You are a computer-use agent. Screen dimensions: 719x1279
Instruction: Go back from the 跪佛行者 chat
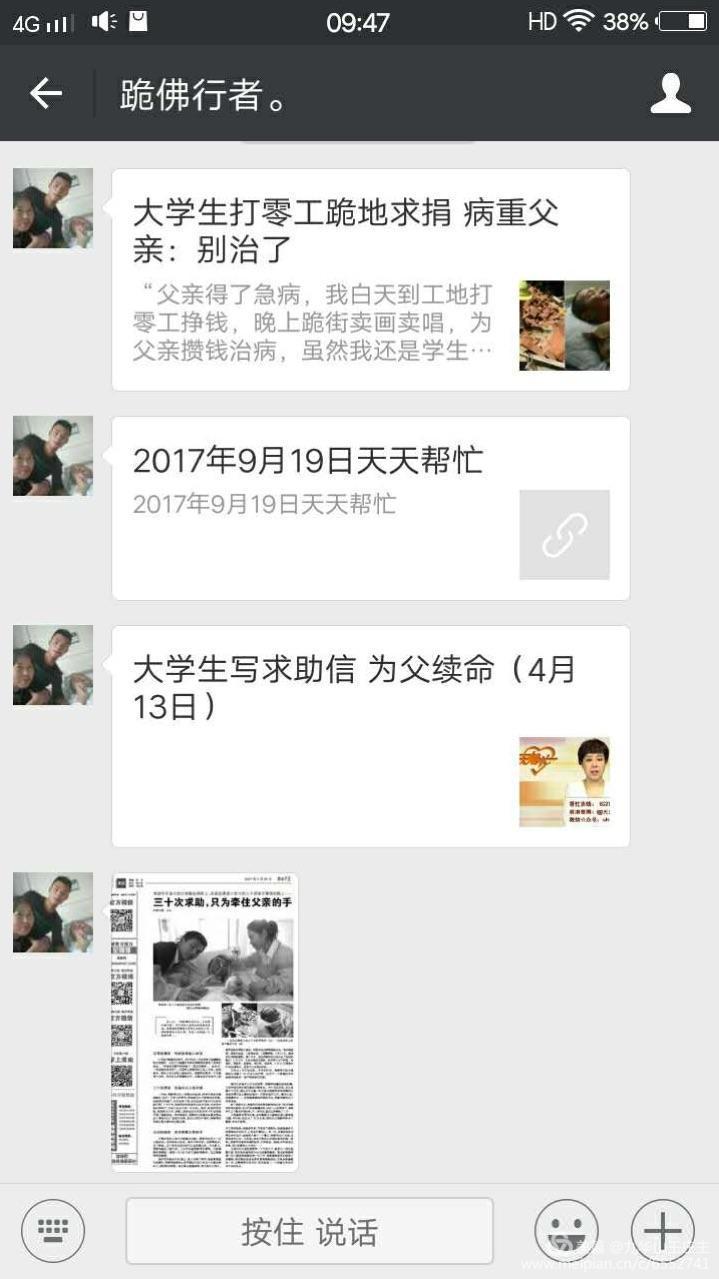coord(46,94)
